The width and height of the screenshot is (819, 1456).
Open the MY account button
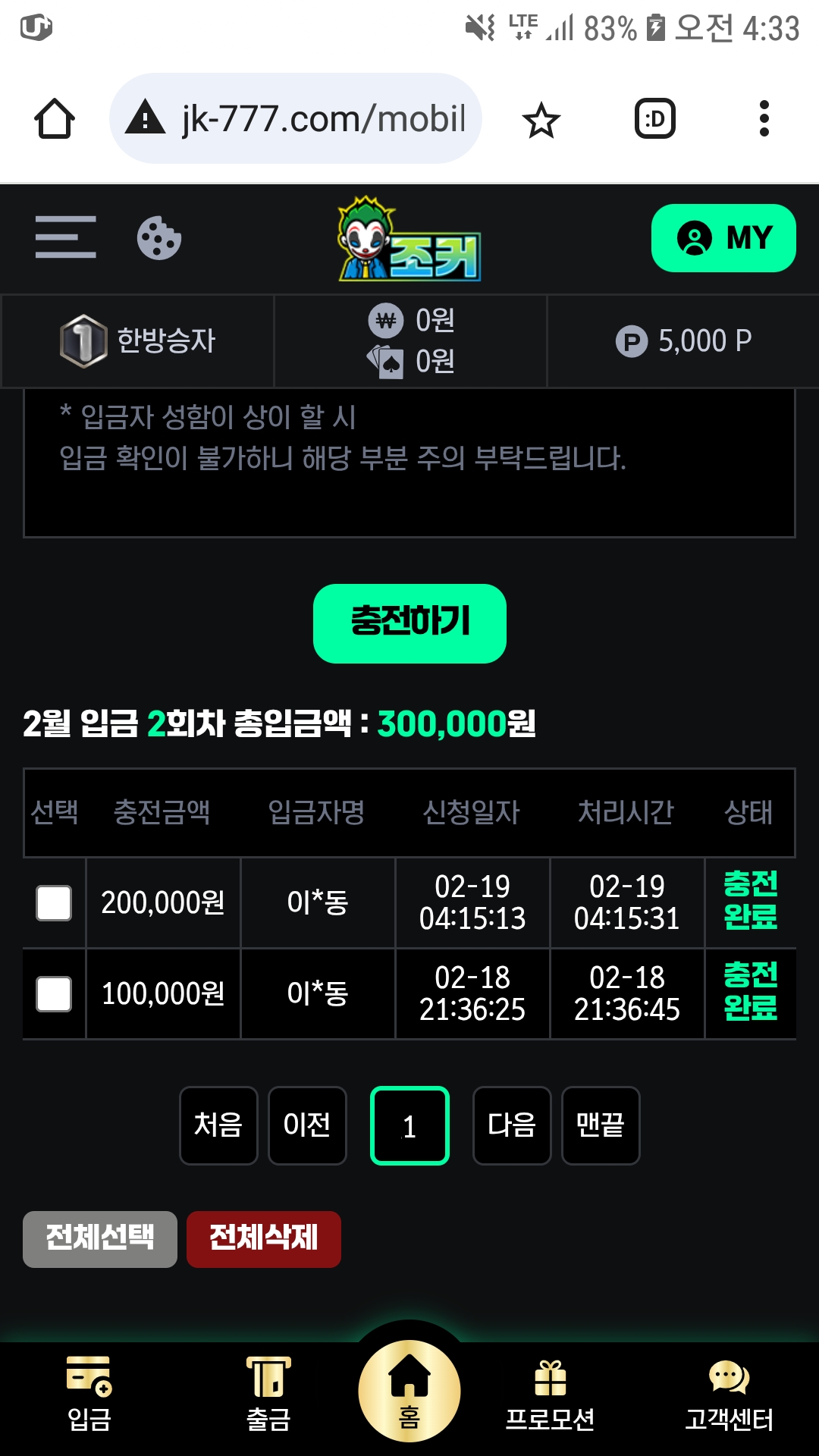[x=723, y=238]
